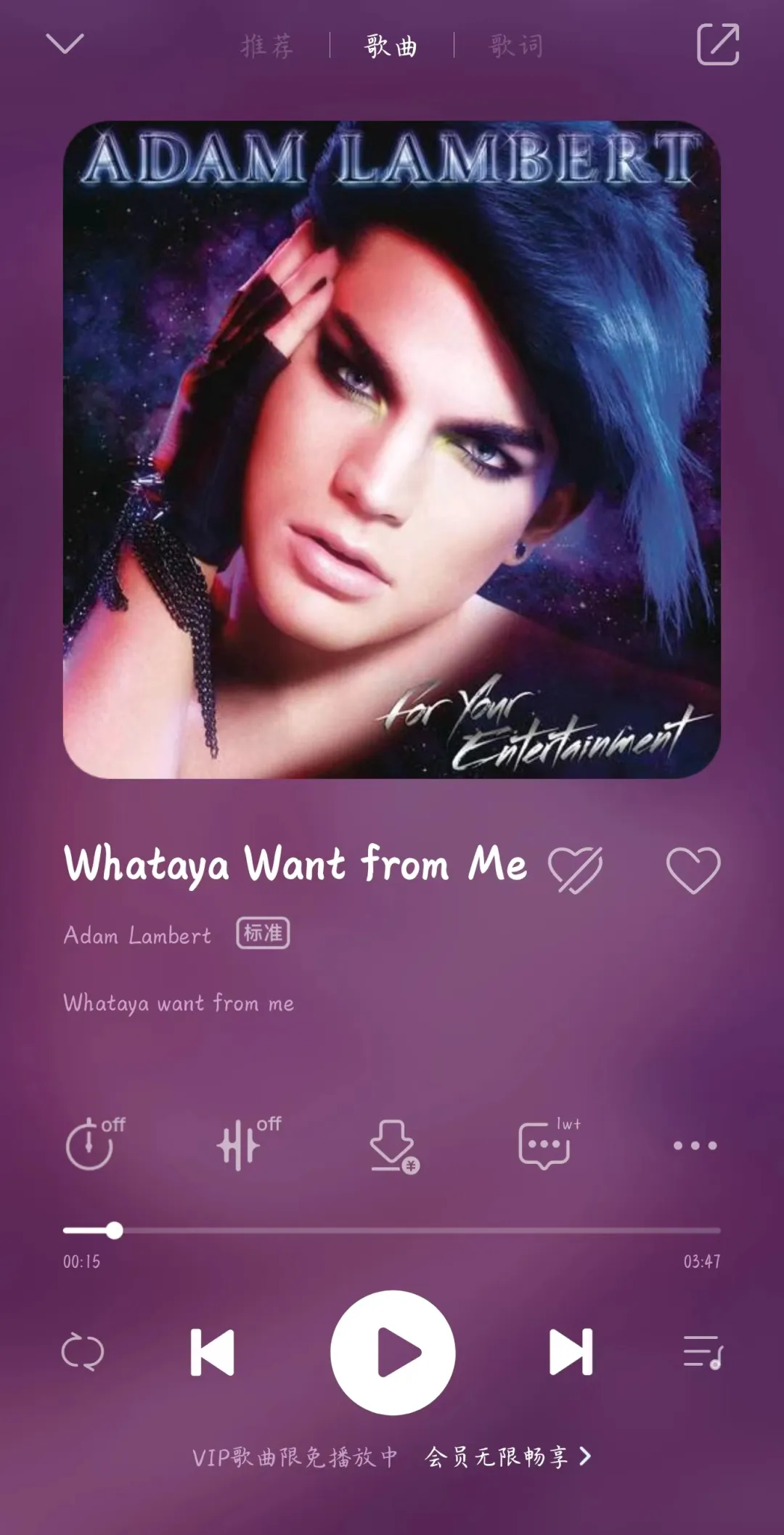Image resolution: width=784 pixels, height=1535 pixels.
Task: Open the 会员无限畅享 membership link
Action: tap(507, 1457)
